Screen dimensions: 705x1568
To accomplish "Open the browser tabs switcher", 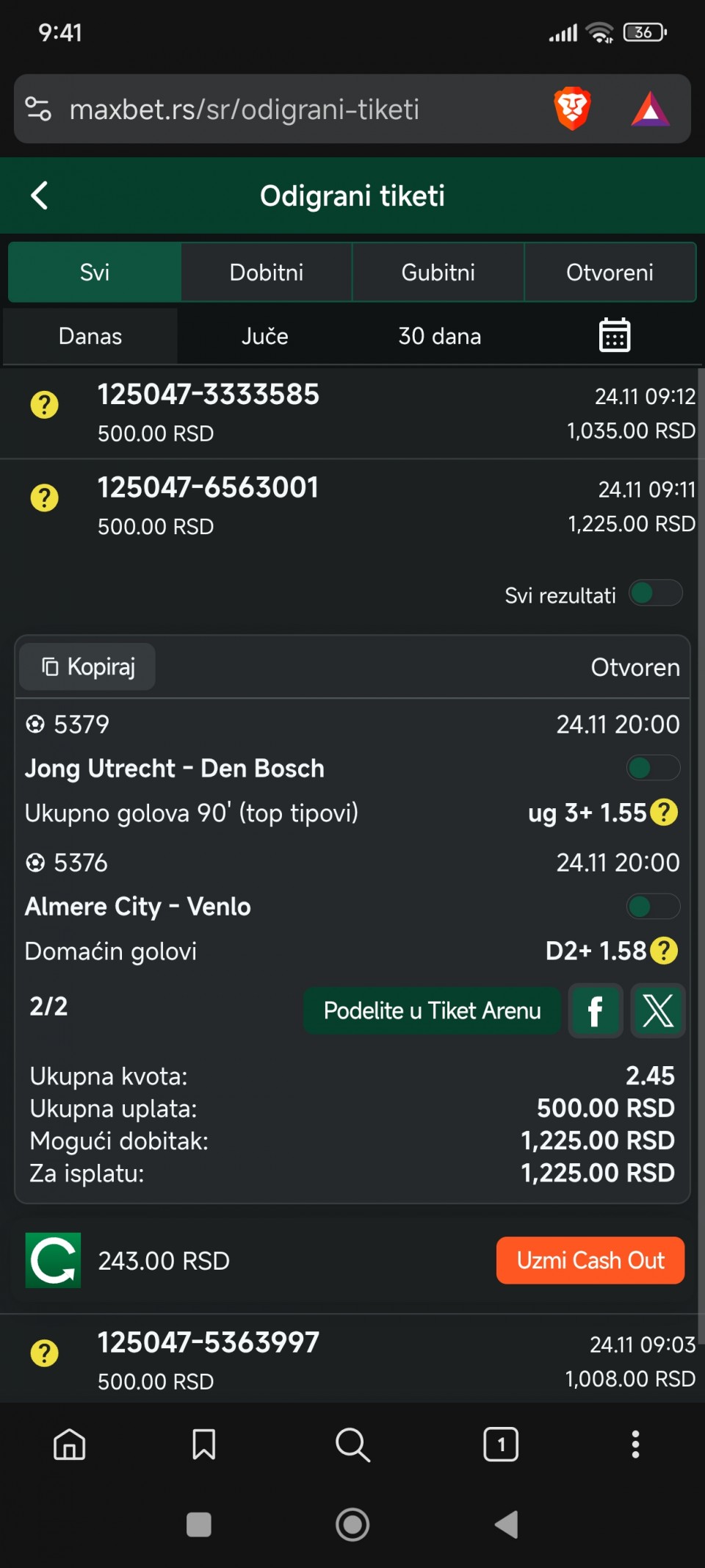I will 501,1445.
